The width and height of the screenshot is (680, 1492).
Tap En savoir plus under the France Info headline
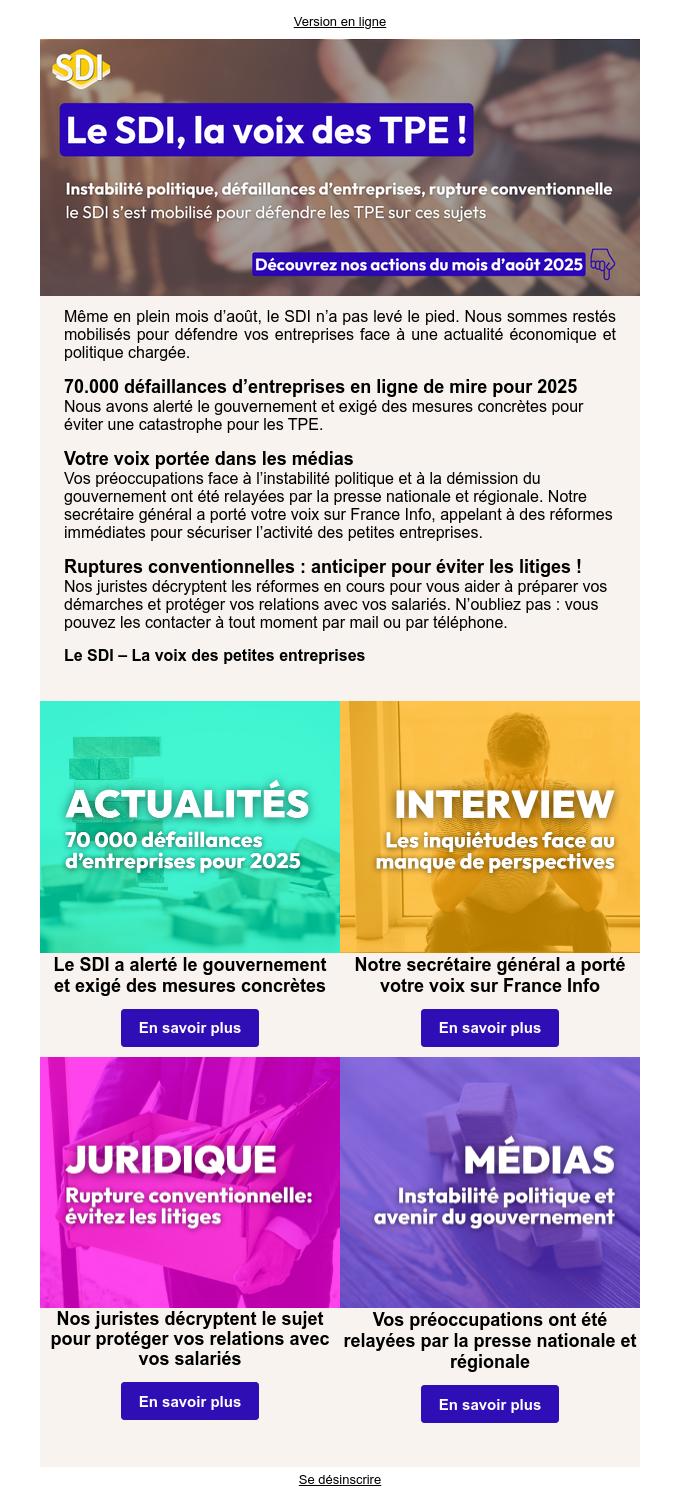[490, 1028]
